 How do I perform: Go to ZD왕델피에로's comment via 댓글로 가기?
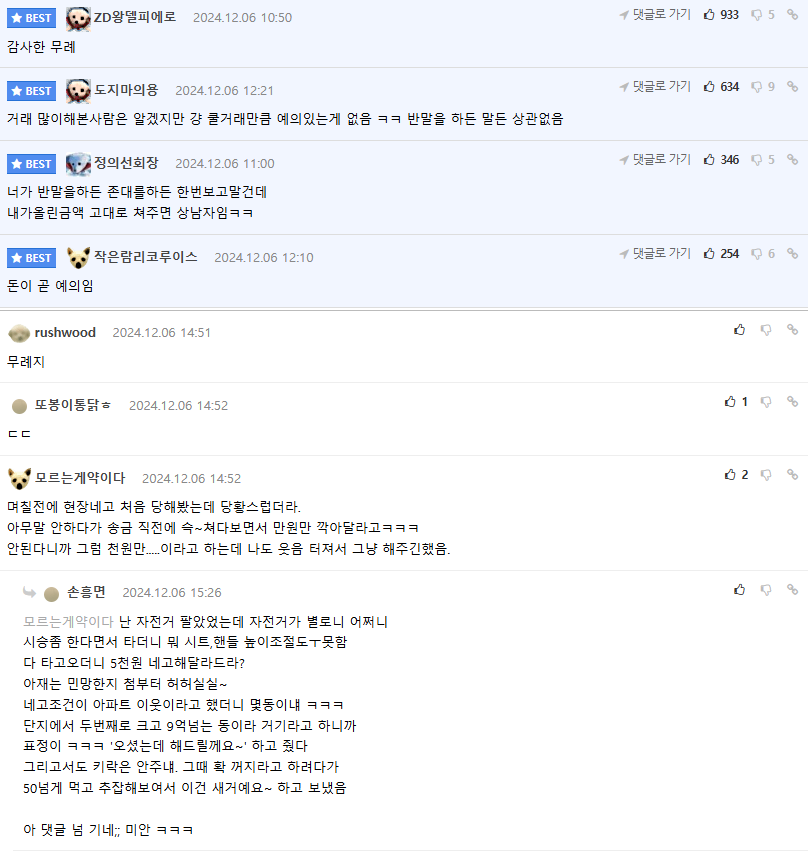pyautogui.click(x=655, y=15)
